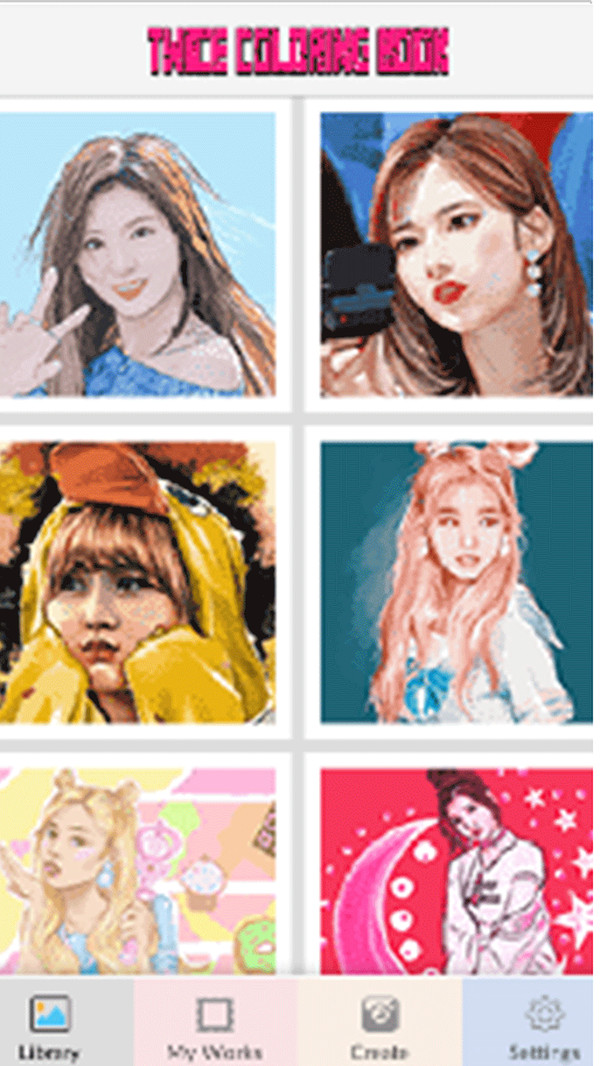Open the My Works tab
The height and width of the screenshot is (1066, 600).
coord(214,1024)
